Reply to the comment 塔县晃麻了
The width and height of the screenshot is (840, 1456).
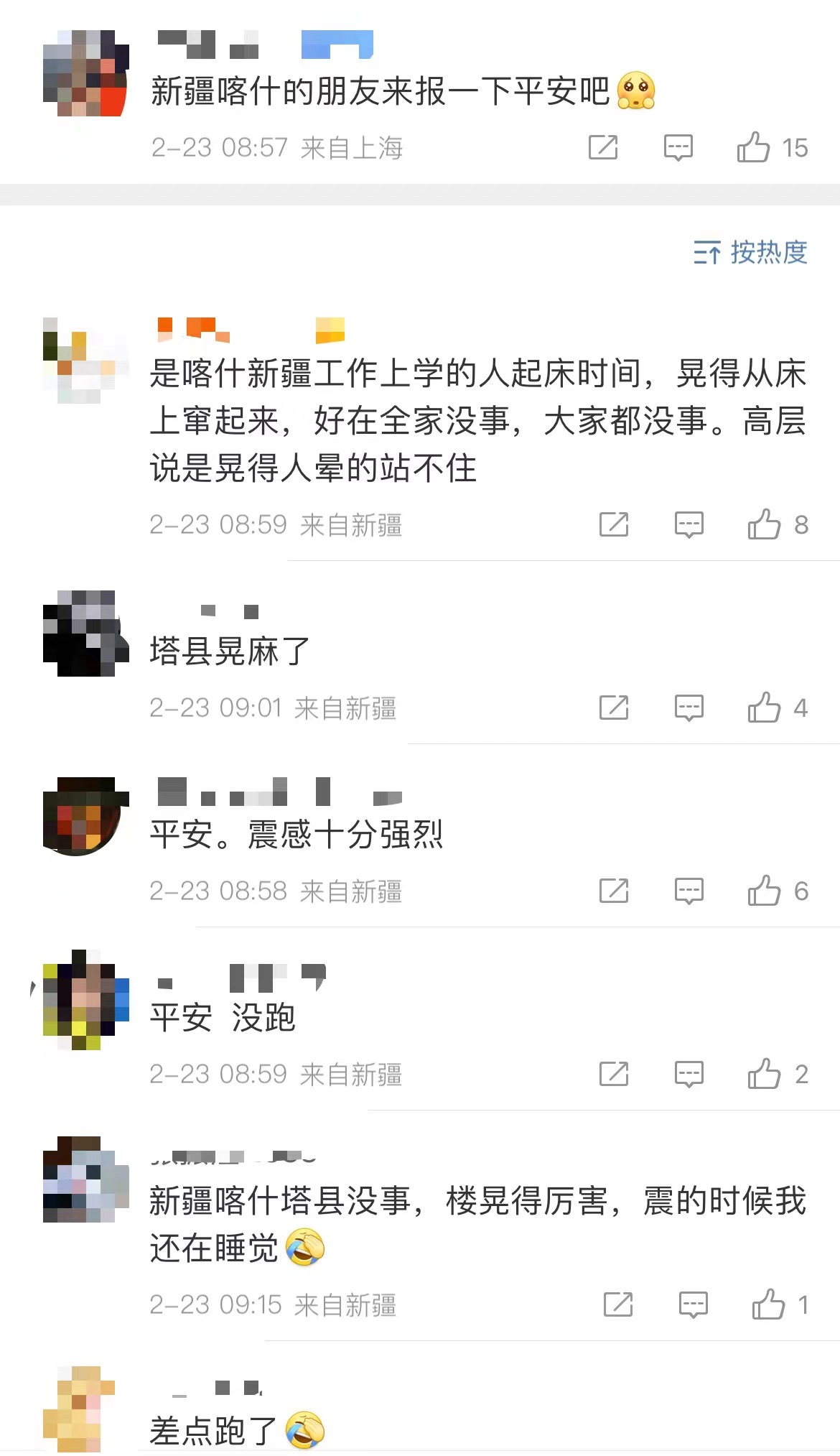[689, 708]
